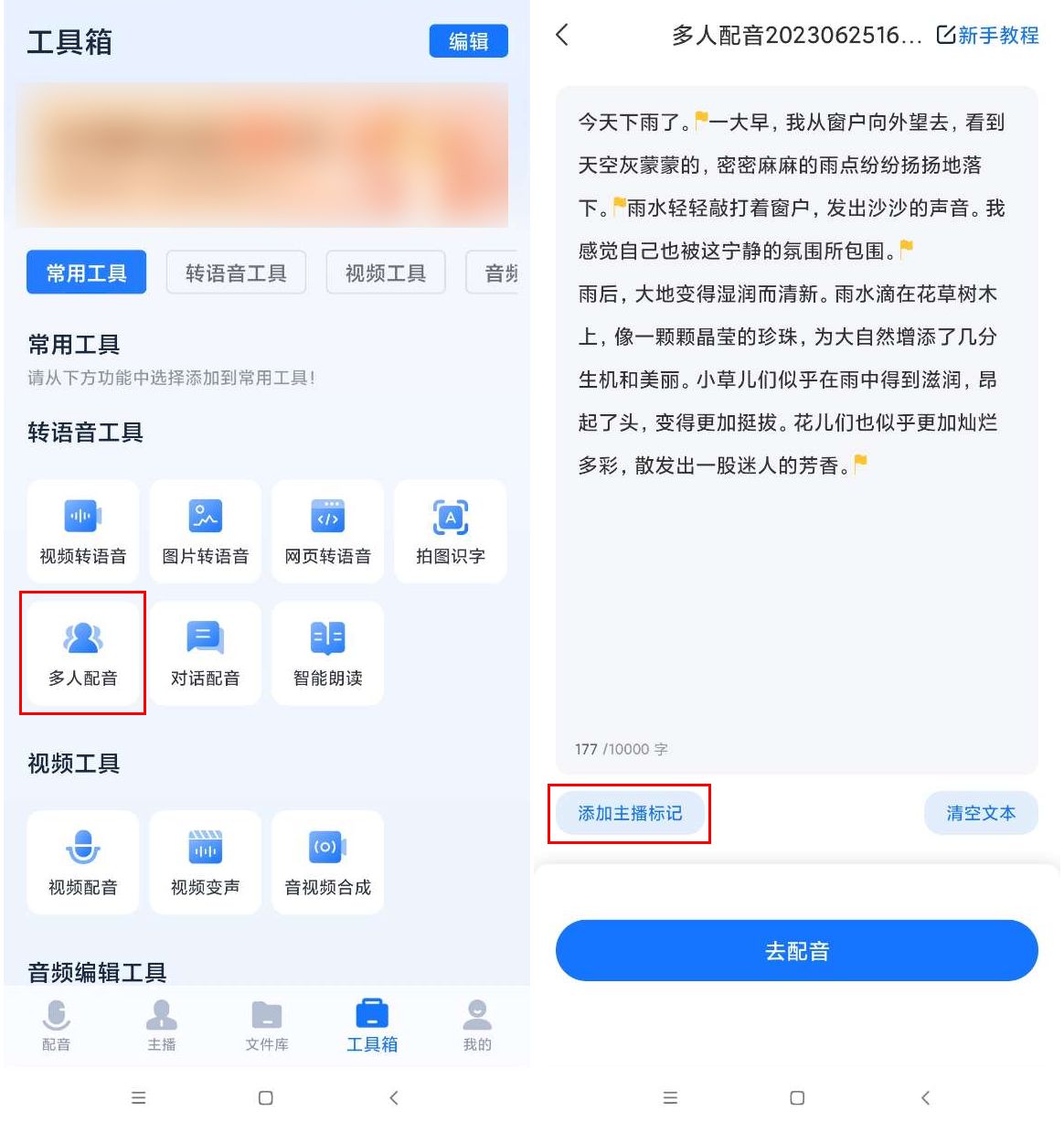
Task: Open 拍图识字 tool
Action: pos(450,531)
